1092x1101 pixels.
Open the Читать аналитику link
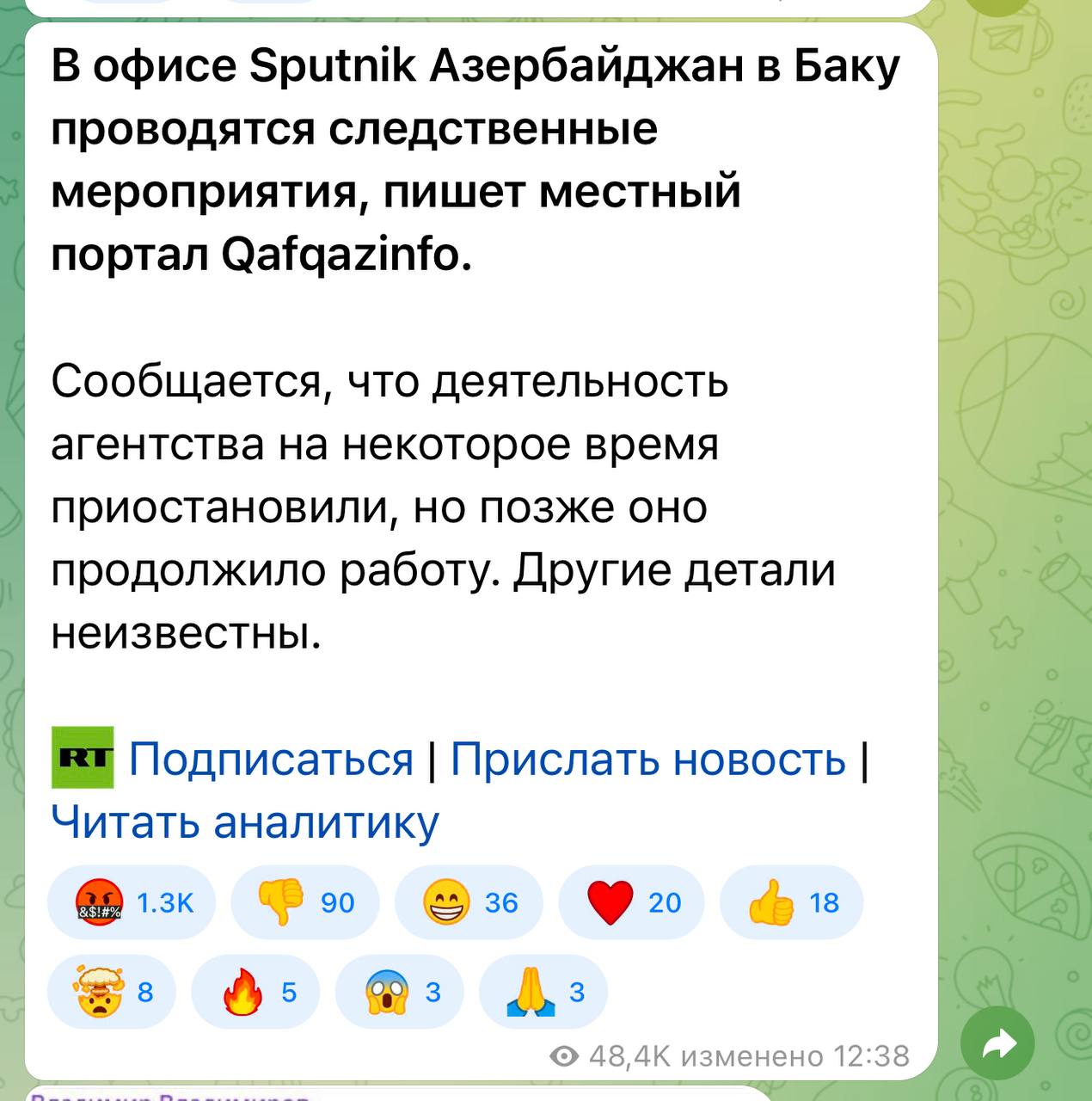[x=245, y=821]
